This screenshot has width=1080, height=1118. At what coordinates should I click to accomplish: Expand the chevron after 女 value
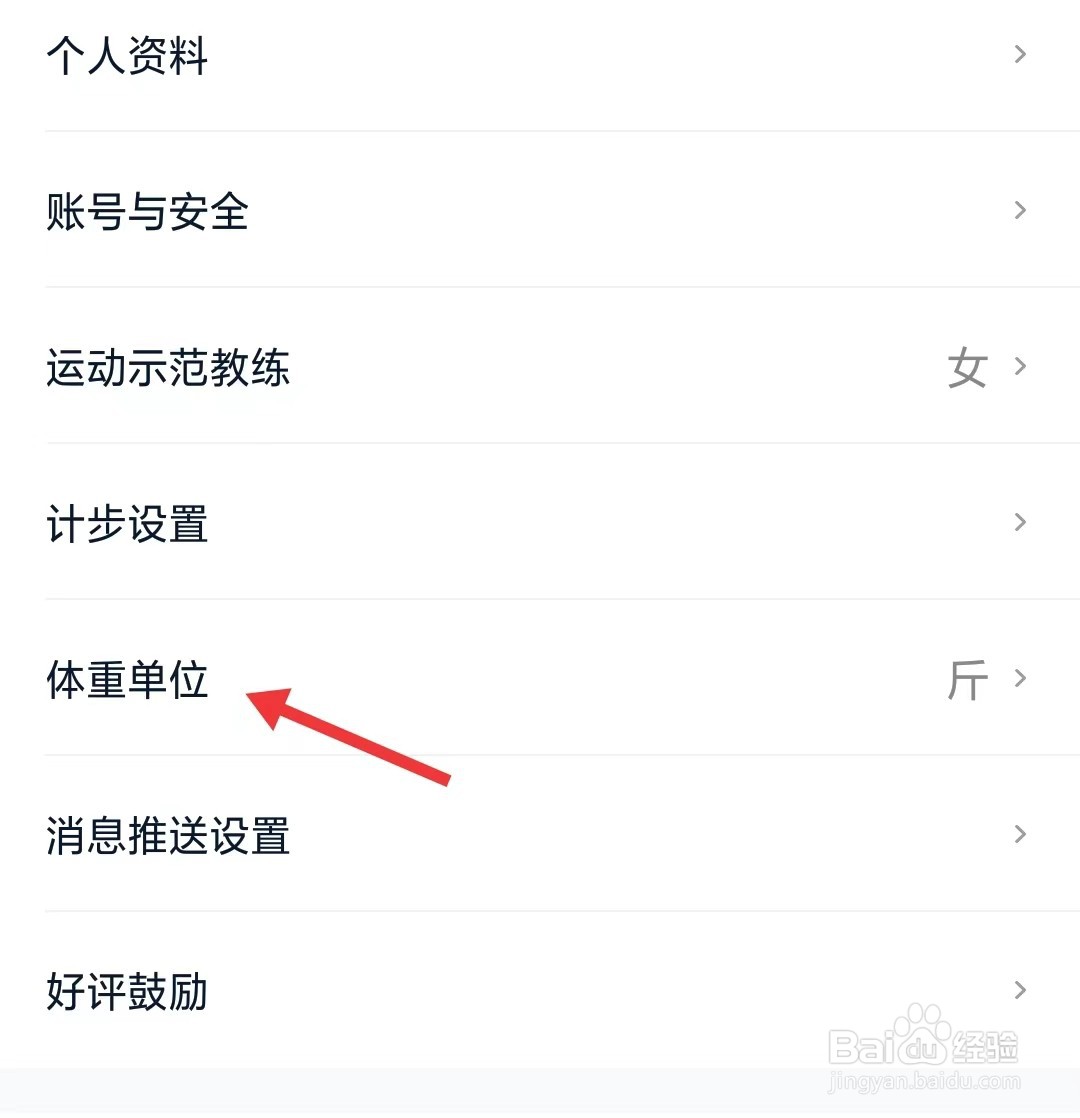point(1019,368)
